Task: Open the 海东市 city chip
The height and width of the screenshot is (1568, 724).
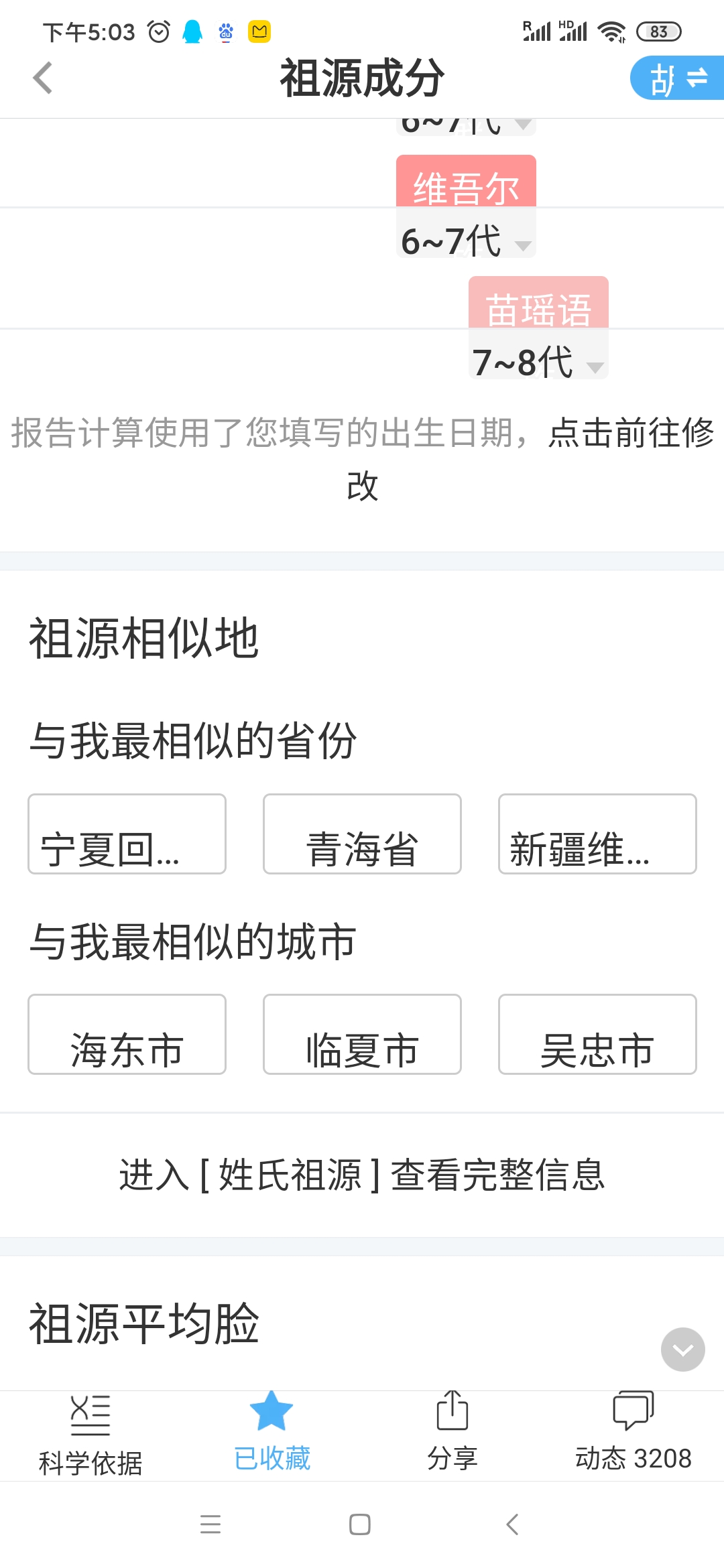Action: pyautogui.click(x=127, y=1034)
